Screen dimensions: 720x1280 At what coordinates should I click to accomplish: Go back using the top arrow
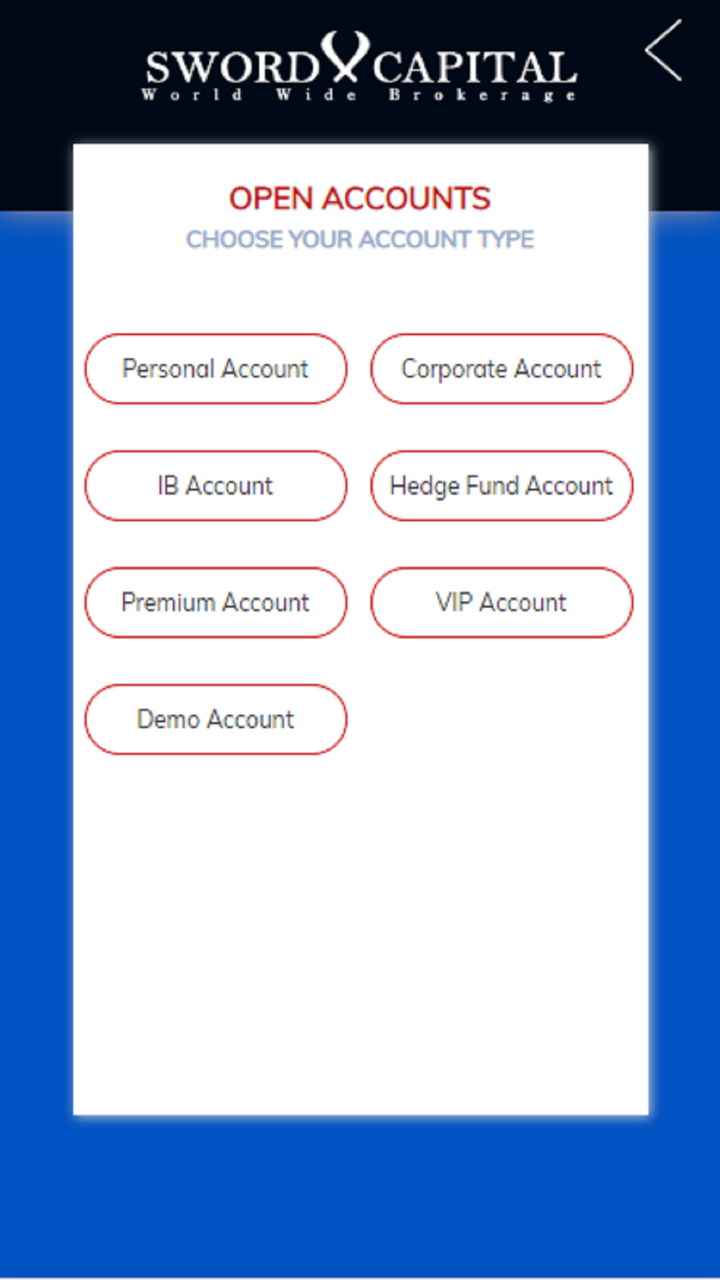click(664, 50)
